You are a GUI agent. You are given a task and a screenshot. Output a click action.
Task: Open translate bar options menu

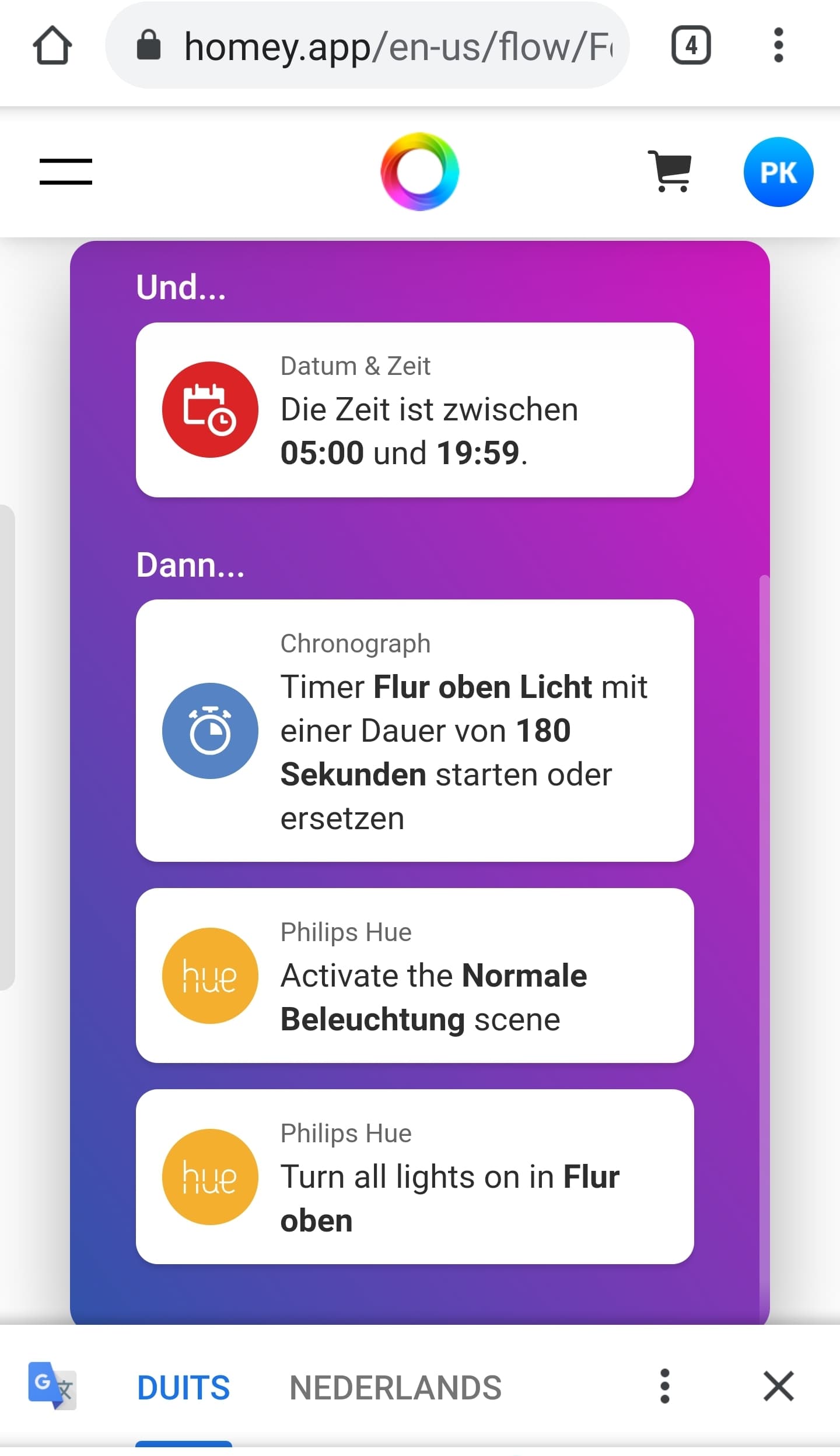pyautogui.click(x=664, y=1387)
